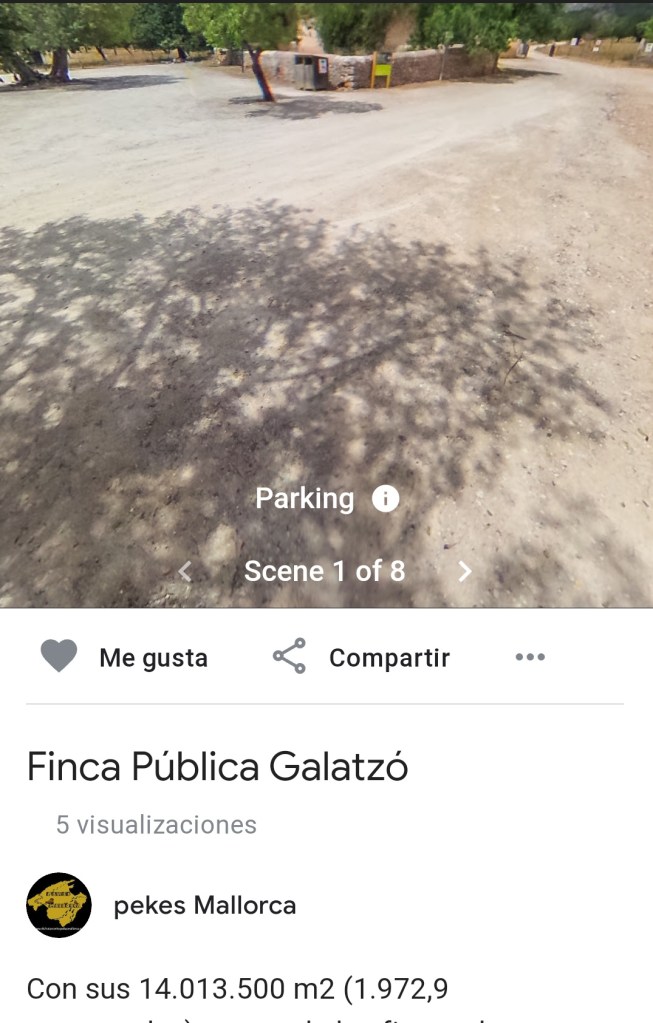Open the three-dot more options menu
This screenshot has height=1023, width=653.
(x=529, y=657)
